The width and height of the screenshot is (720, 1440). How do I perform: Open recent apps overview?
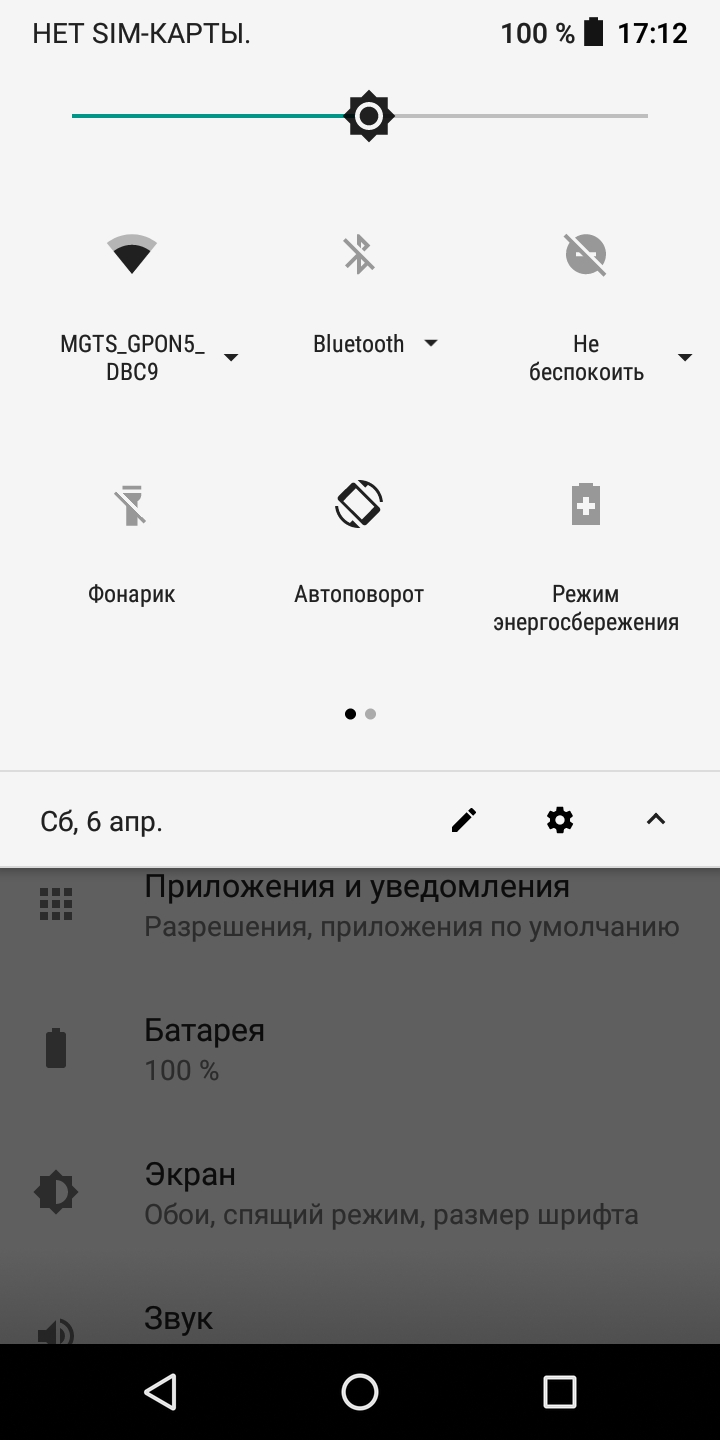560,1392
